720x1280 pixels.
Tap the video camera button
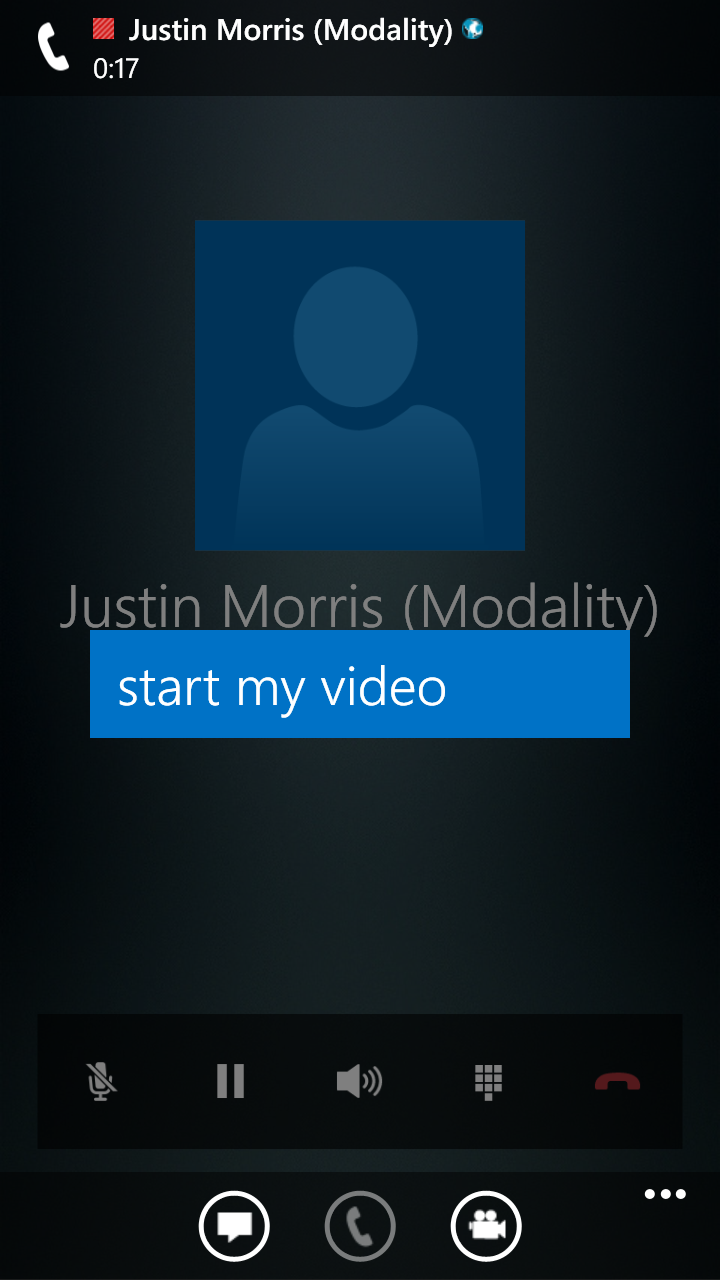[x=486, y=1226]
